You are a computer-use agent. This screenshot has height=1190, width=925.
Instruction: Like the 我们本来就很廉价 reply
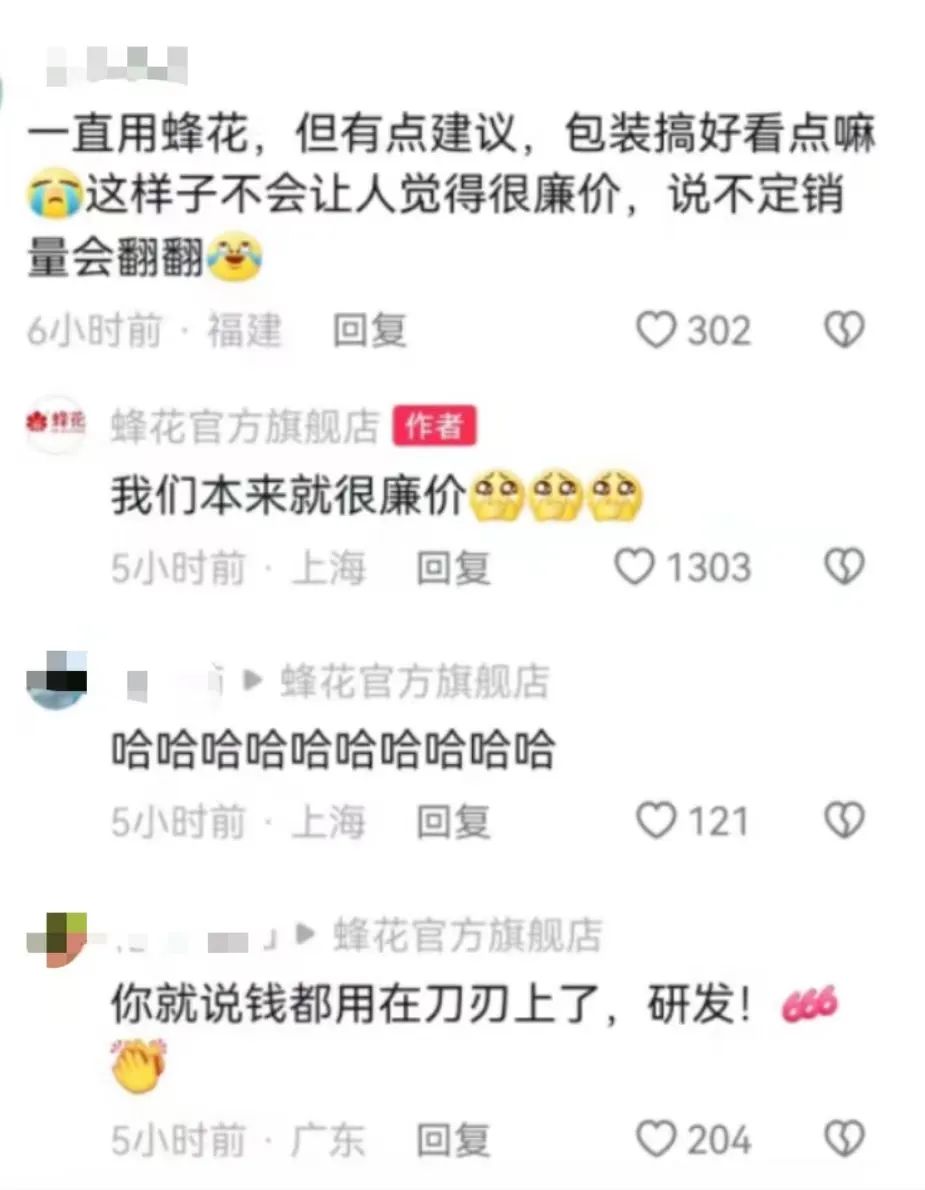click(633, 568)
